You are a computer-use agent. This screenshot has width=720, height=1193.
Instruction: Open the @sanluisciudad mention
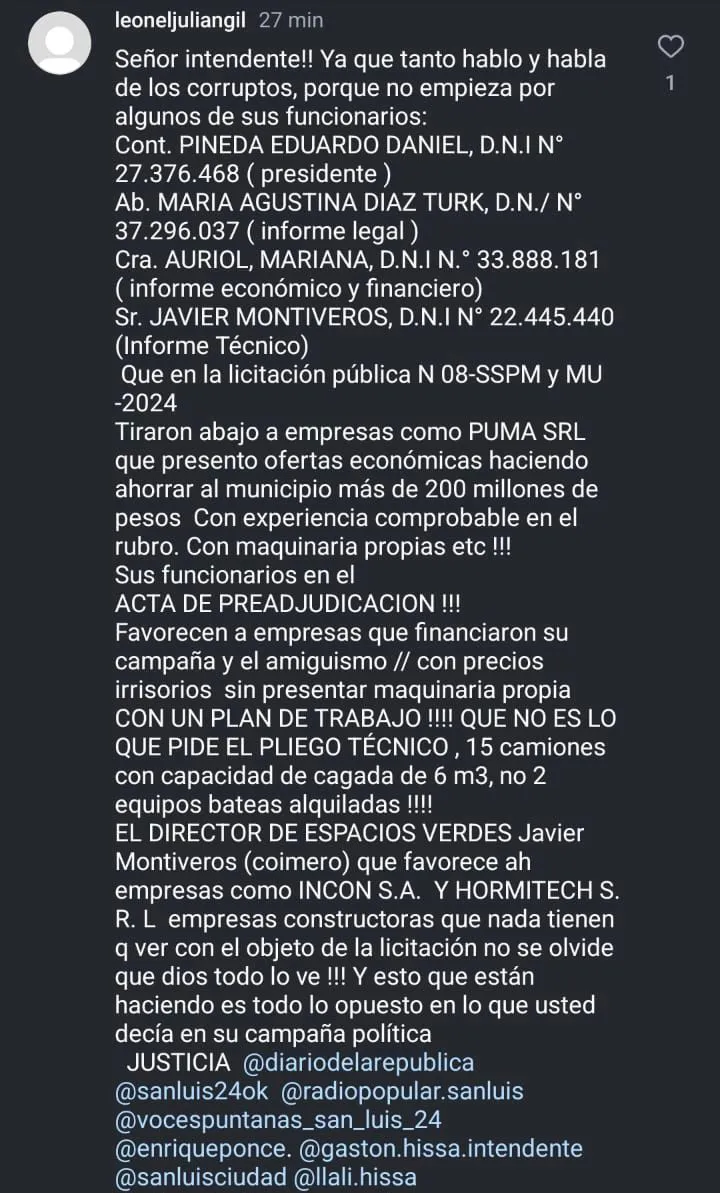pyautogui.click(x=201, y=1178)
